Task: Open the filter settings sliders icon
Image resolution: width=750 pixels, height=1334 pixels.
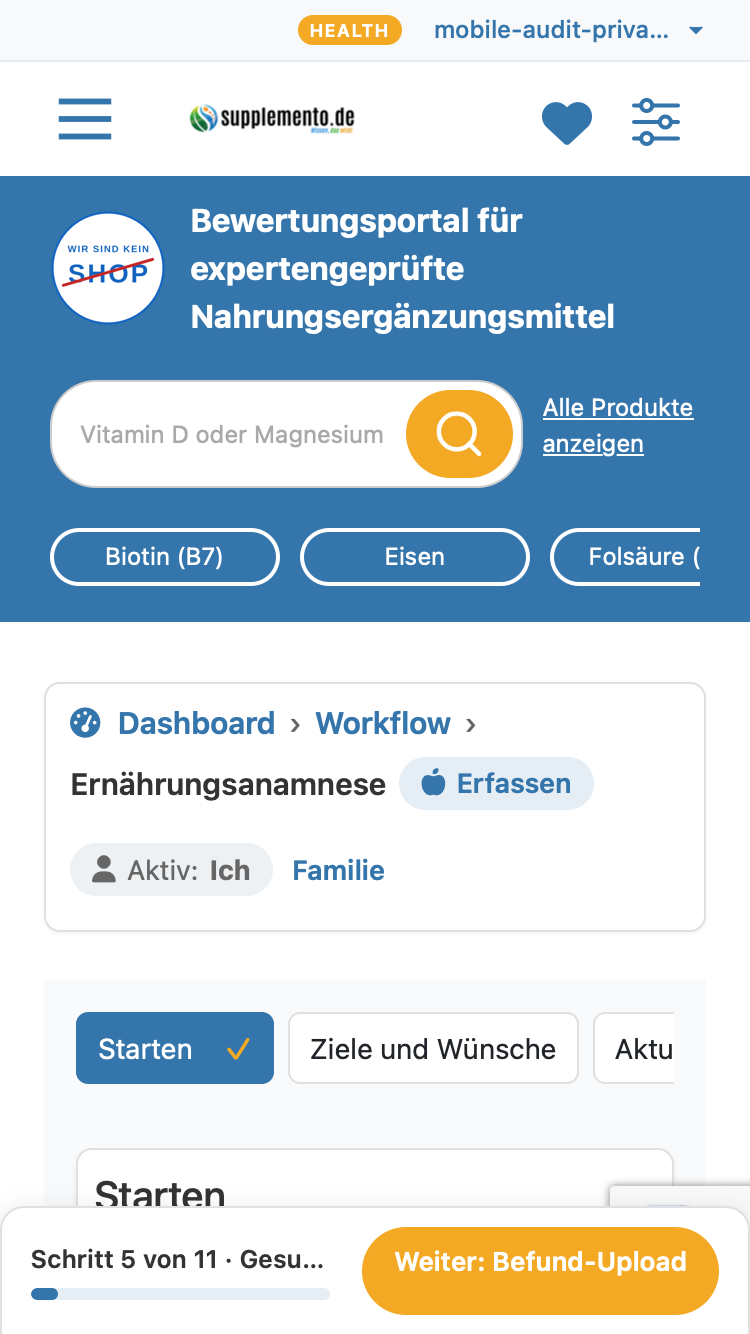Action: pos(656,122)
